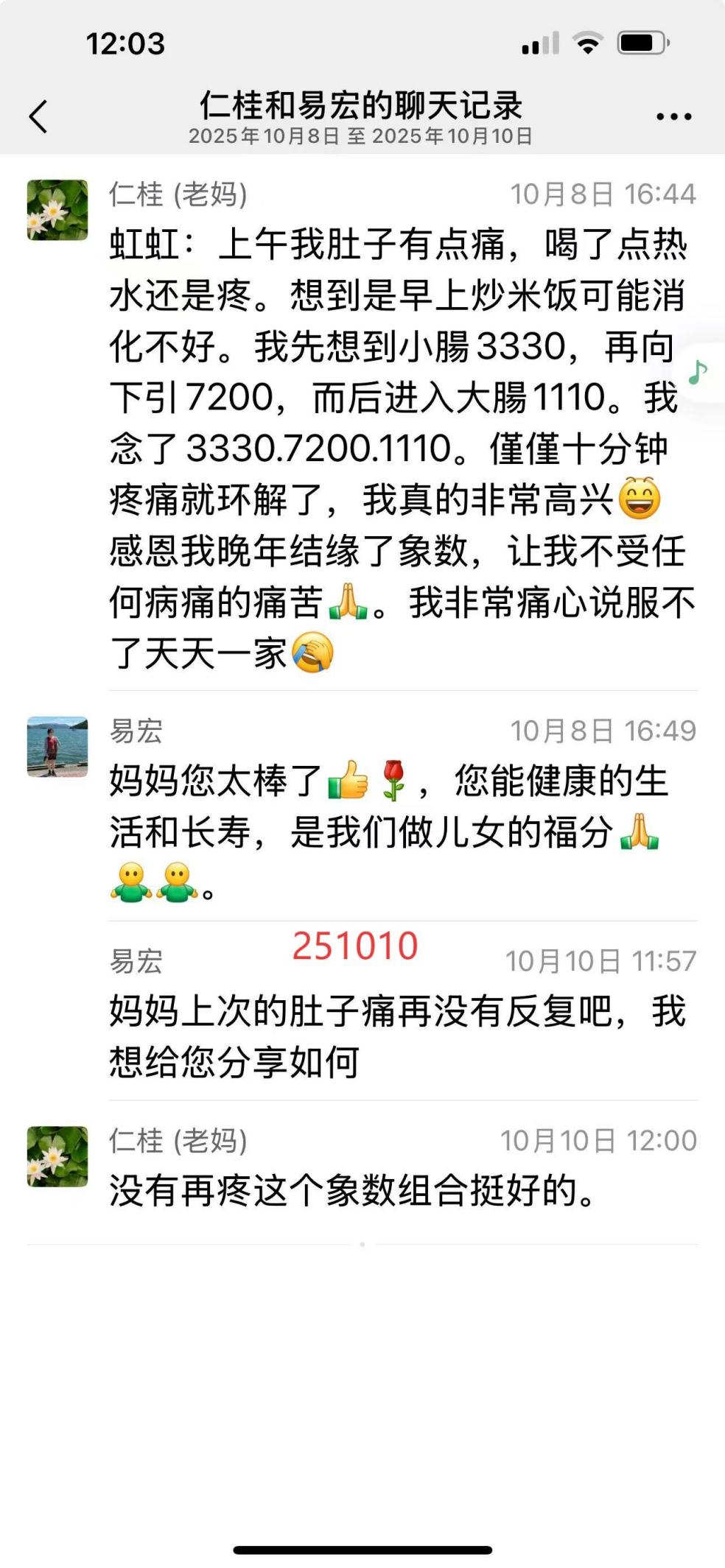Open 仁桂's avatar on the 12:00 message
This screenshot has height=1568, width=725.
pyautogui.click(x=57, y=1156)
